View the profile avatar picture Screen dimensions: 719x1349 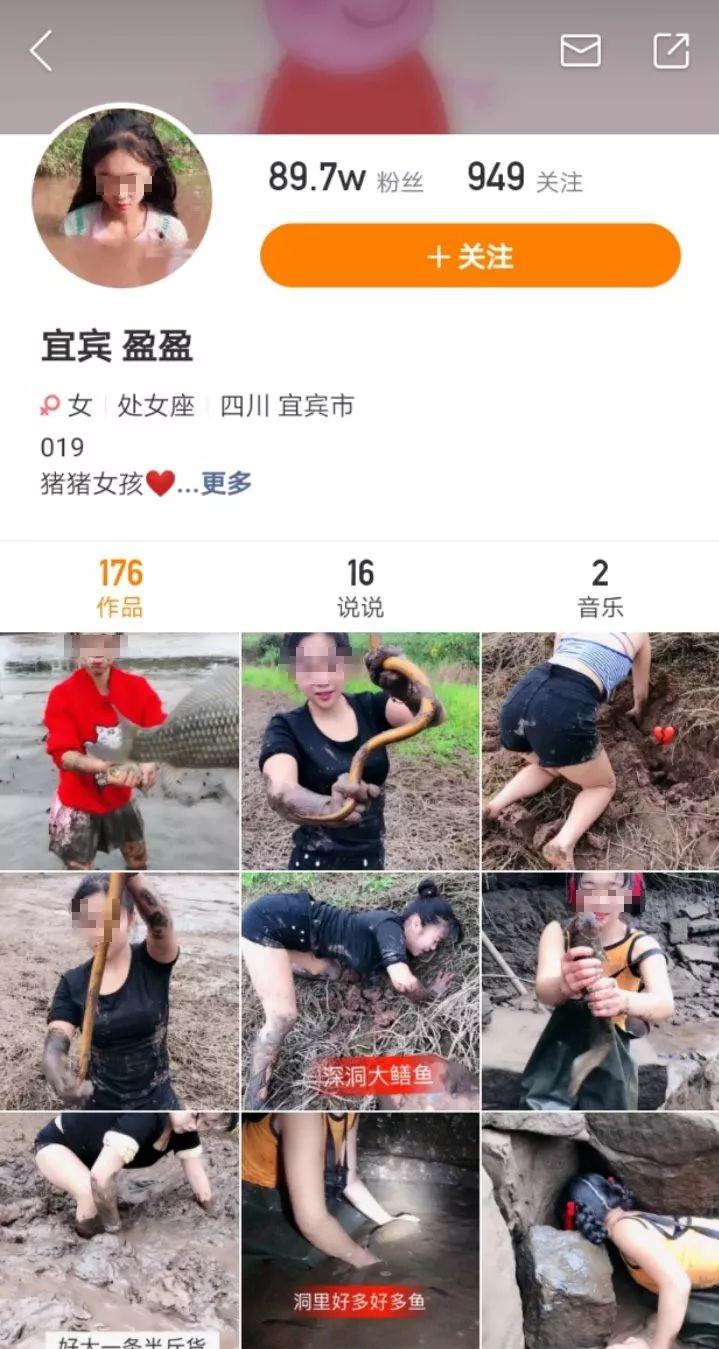click(122, 196)
